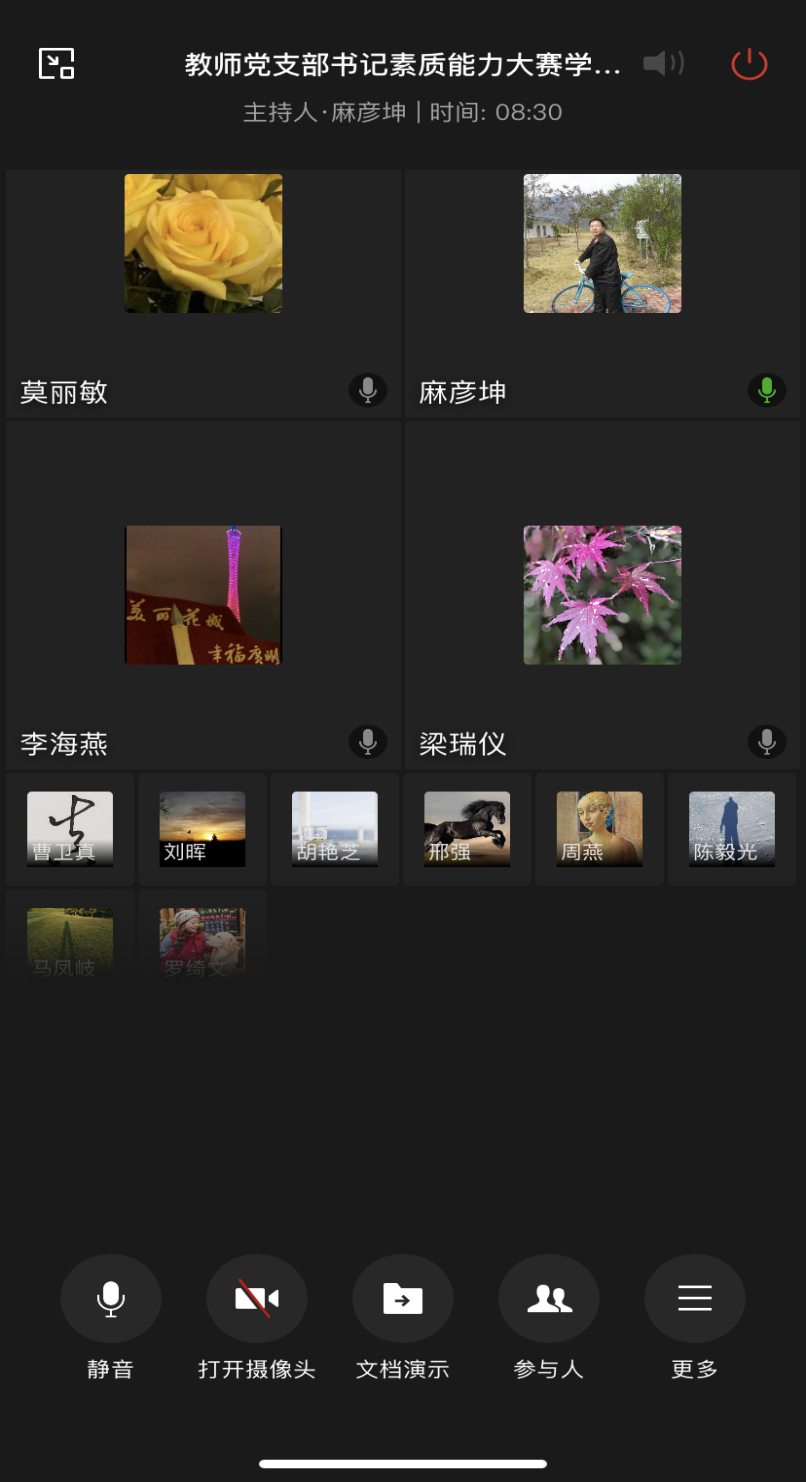Screen dimensions: 806x1482
Task: Tap participant 周燕's small tile
Action: click(599, 829)
